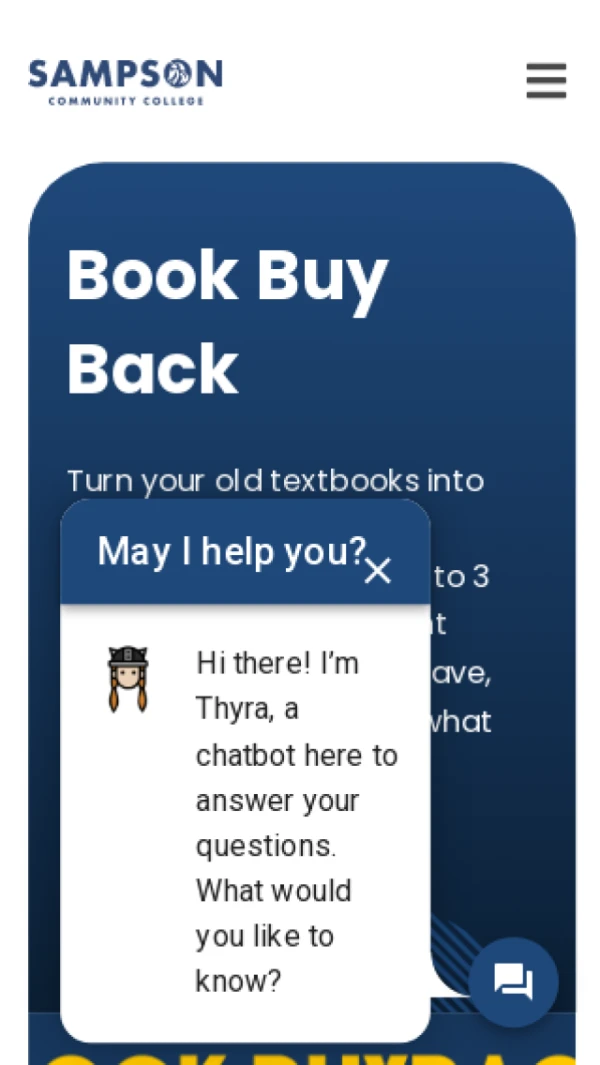Go to Sampson Community College homepage
The width and height of the screenshot is (600, 1065).
click(126, 82)
